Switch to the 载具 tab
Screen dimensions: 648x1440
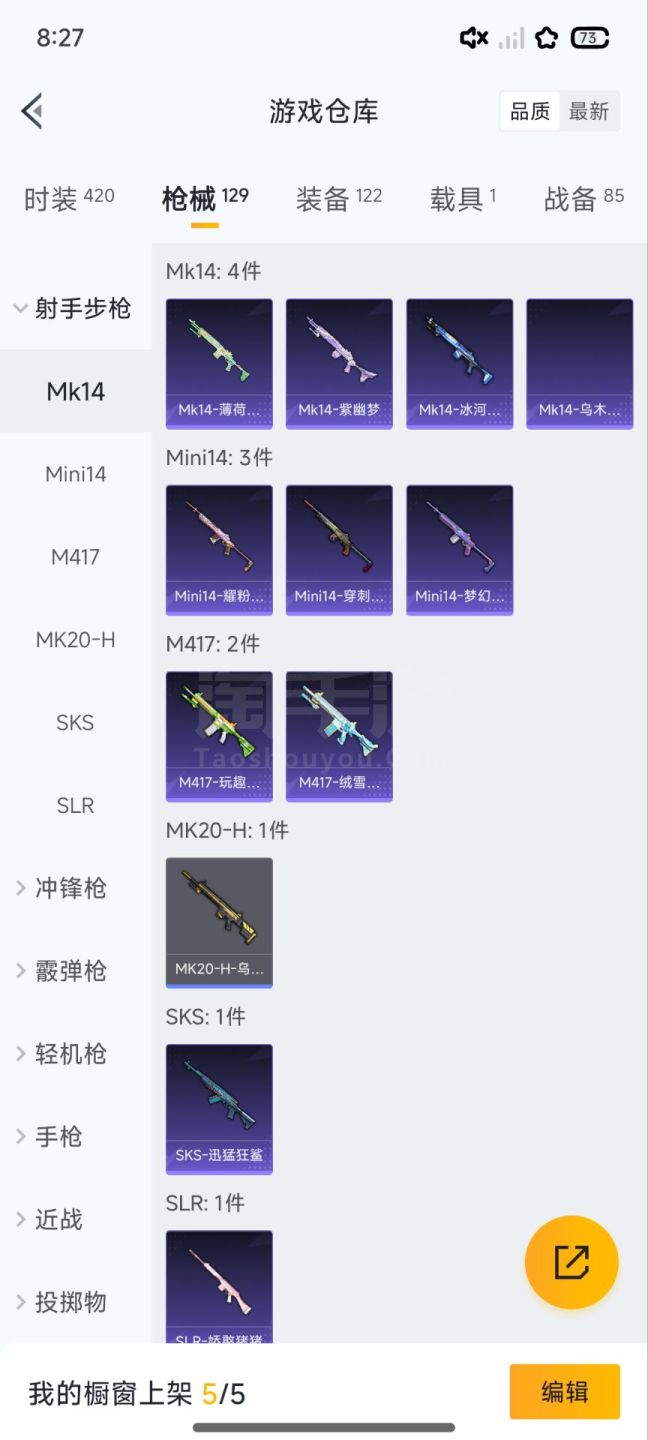click(463, 198)
